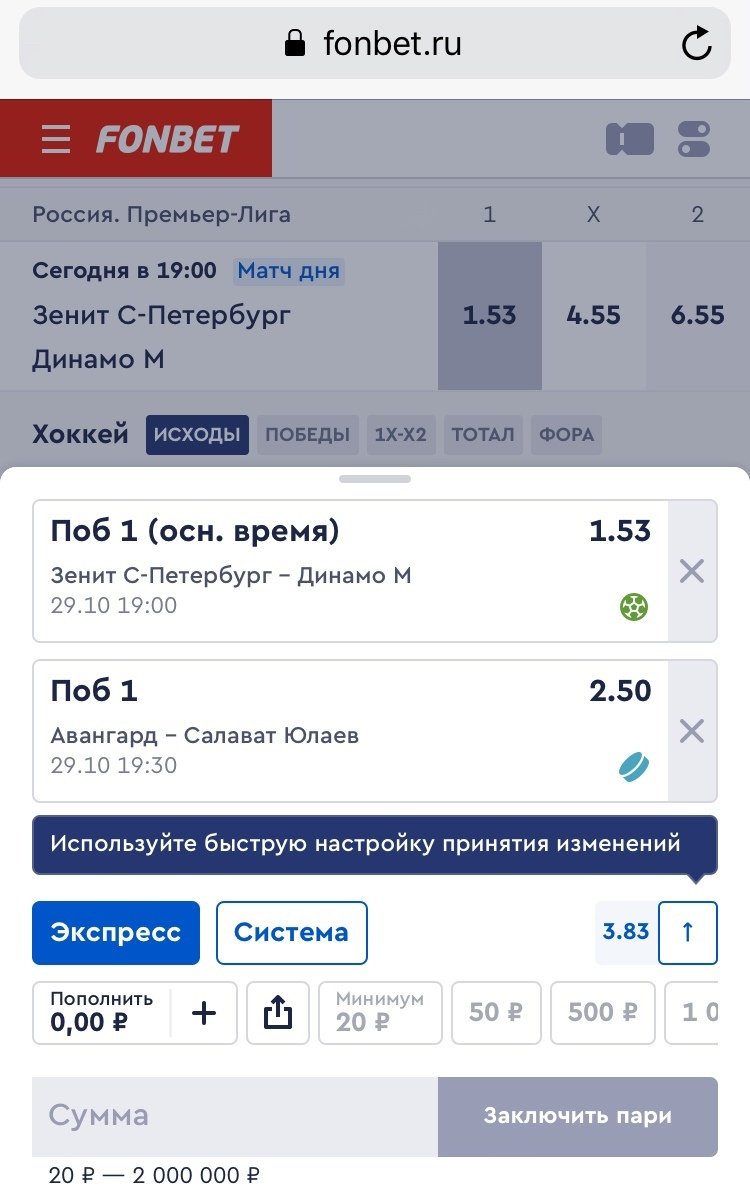Open the Авангард – Салават Юлаев bet card
The height and width of the screenshot is (1204, 750).
pos(350,731)
